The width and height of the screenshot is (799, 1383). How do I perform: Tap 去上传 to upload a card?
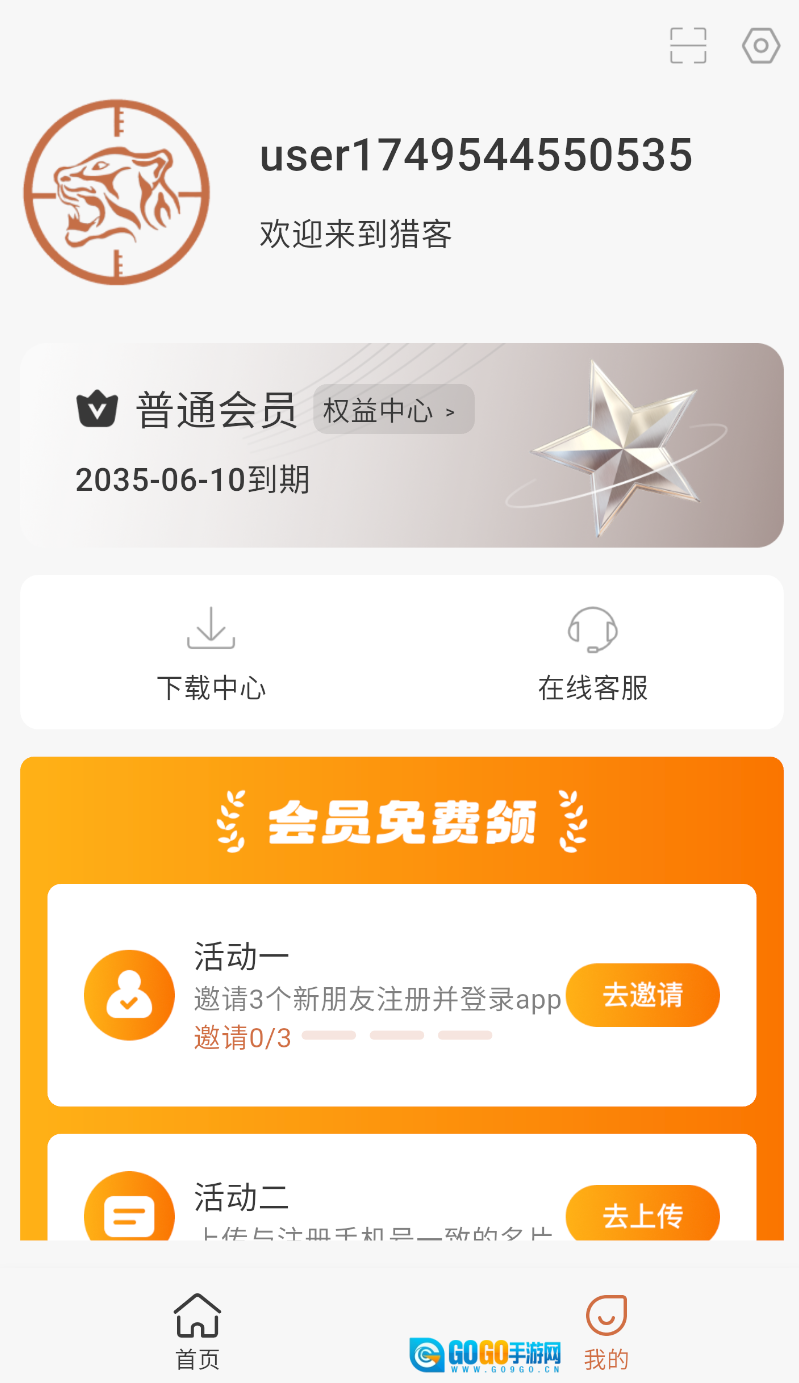click(x=643, y=1215)
